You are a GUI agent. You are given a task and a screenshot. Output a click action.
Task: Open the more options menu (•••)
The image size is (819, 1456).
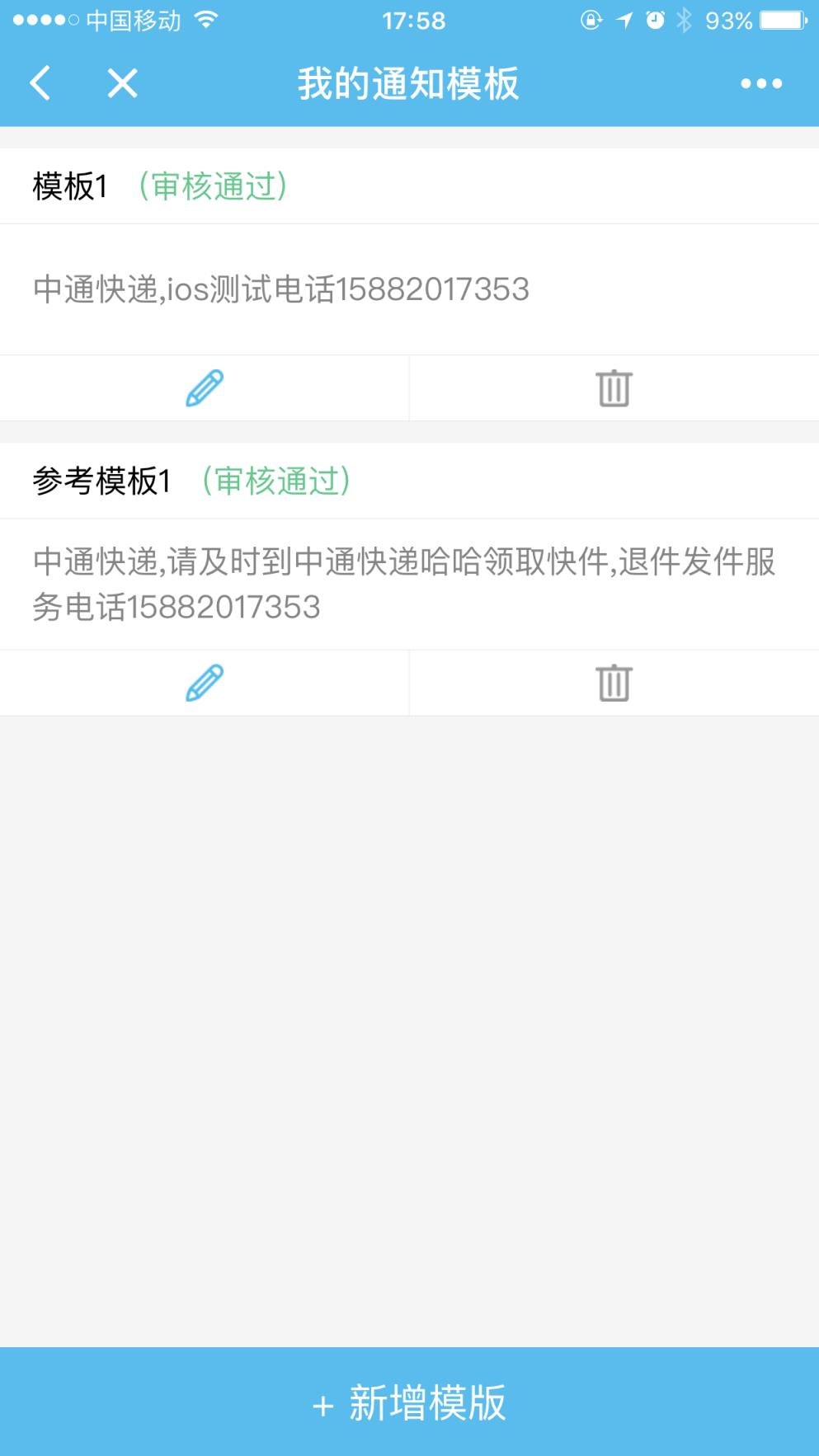pos(760,82)
